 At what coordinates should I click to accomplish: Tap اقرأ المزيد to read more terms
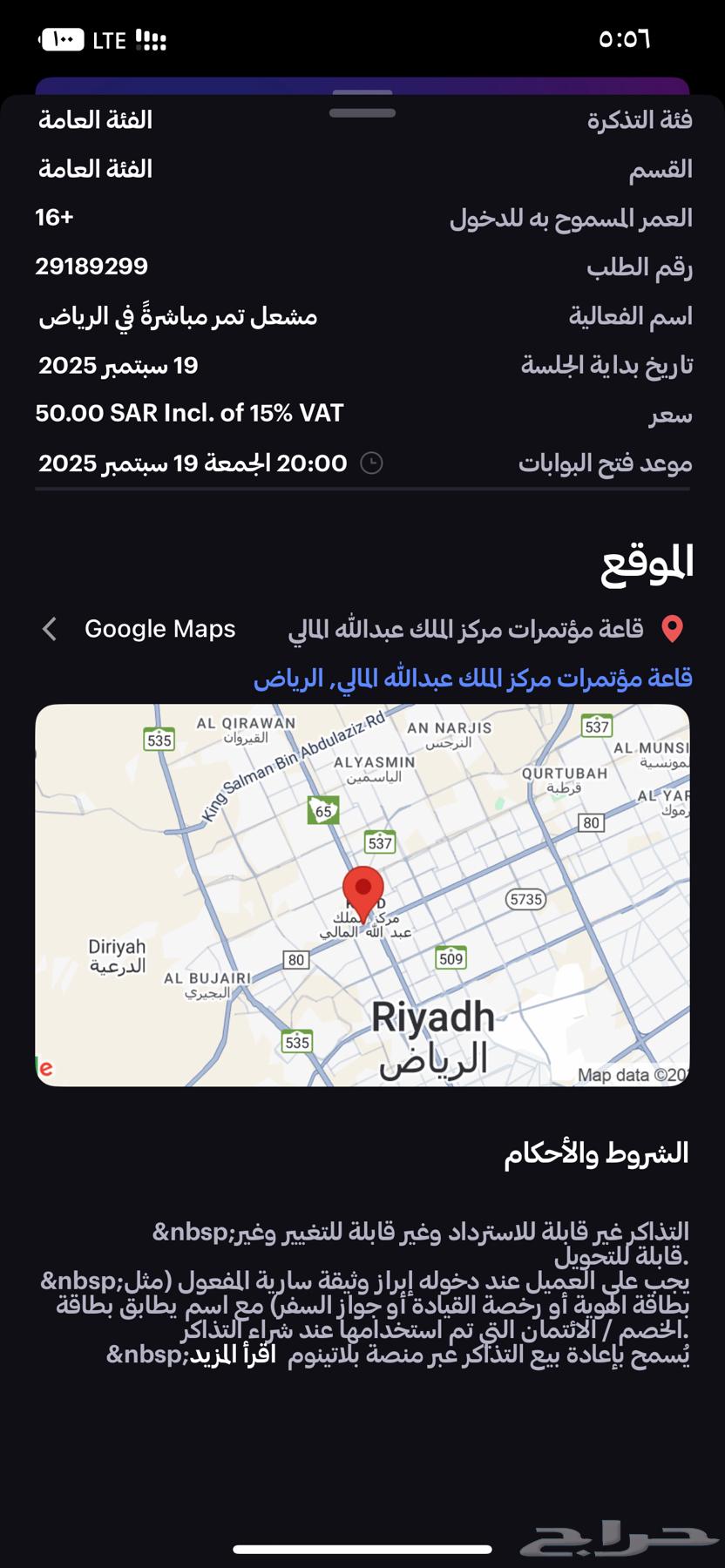coord(233,1355)
